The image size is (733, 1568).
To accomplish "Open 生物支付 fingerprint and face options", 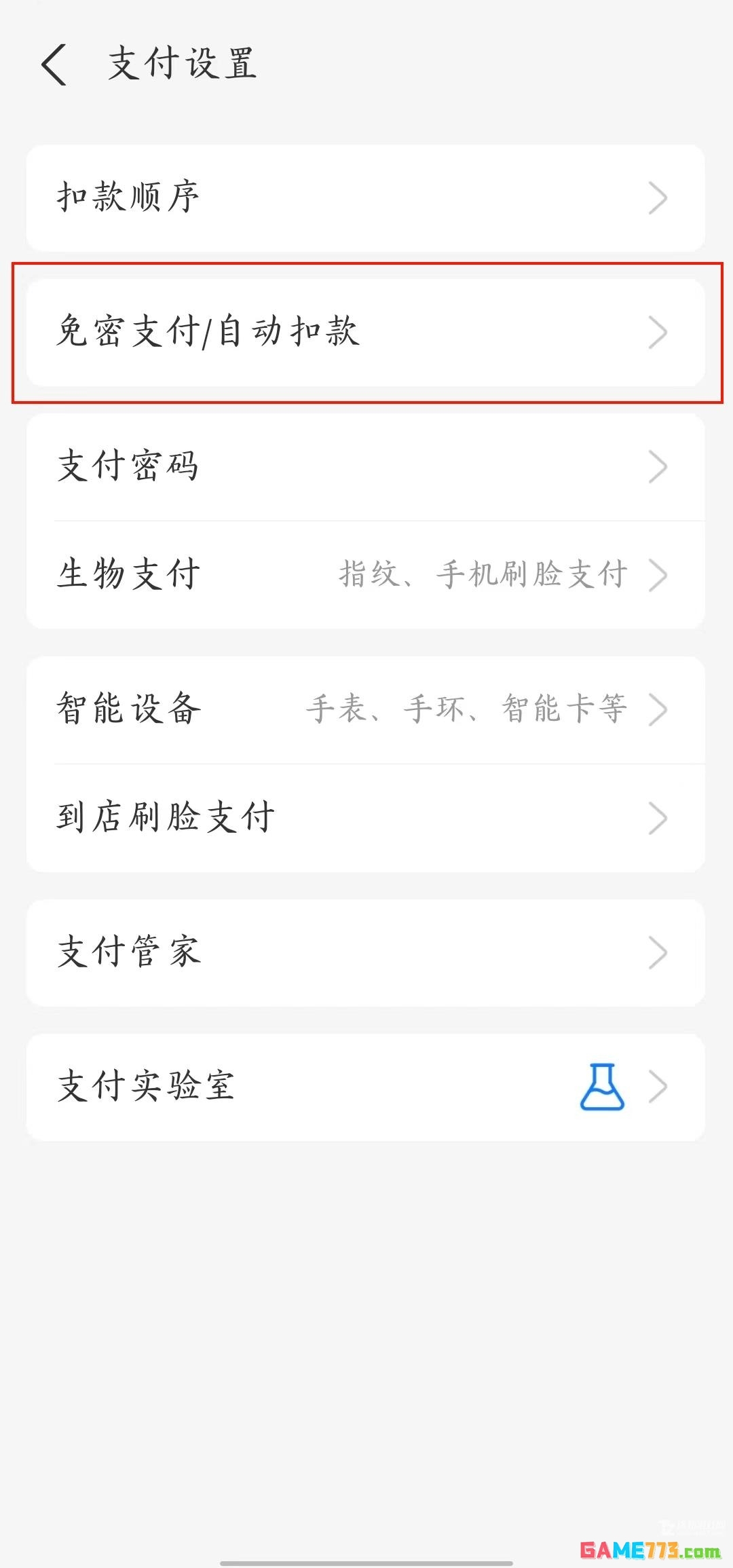I will click(365, 574).
